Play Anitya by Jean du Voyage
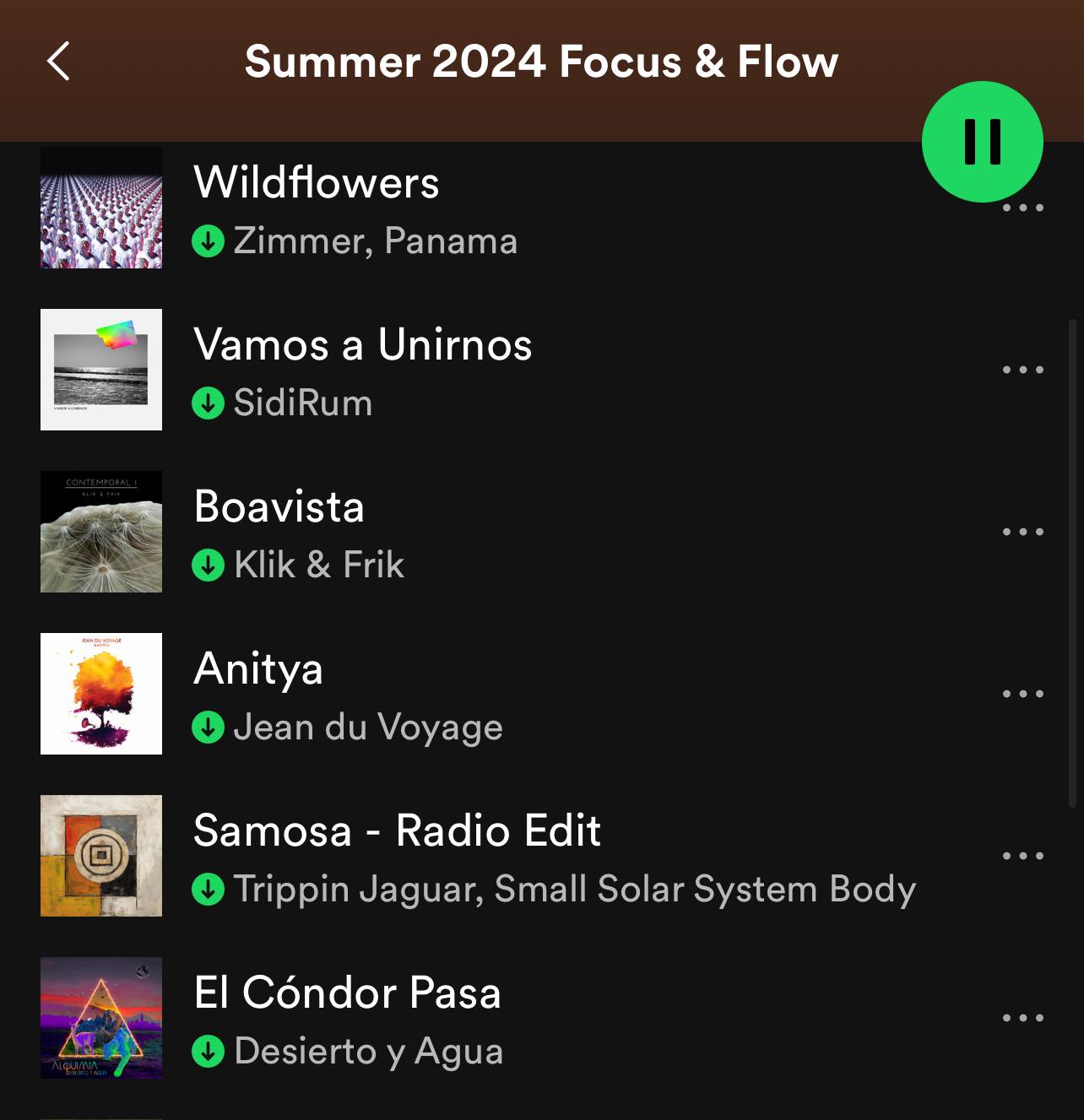This screenshot has height=1120, width=1084. 258,669
